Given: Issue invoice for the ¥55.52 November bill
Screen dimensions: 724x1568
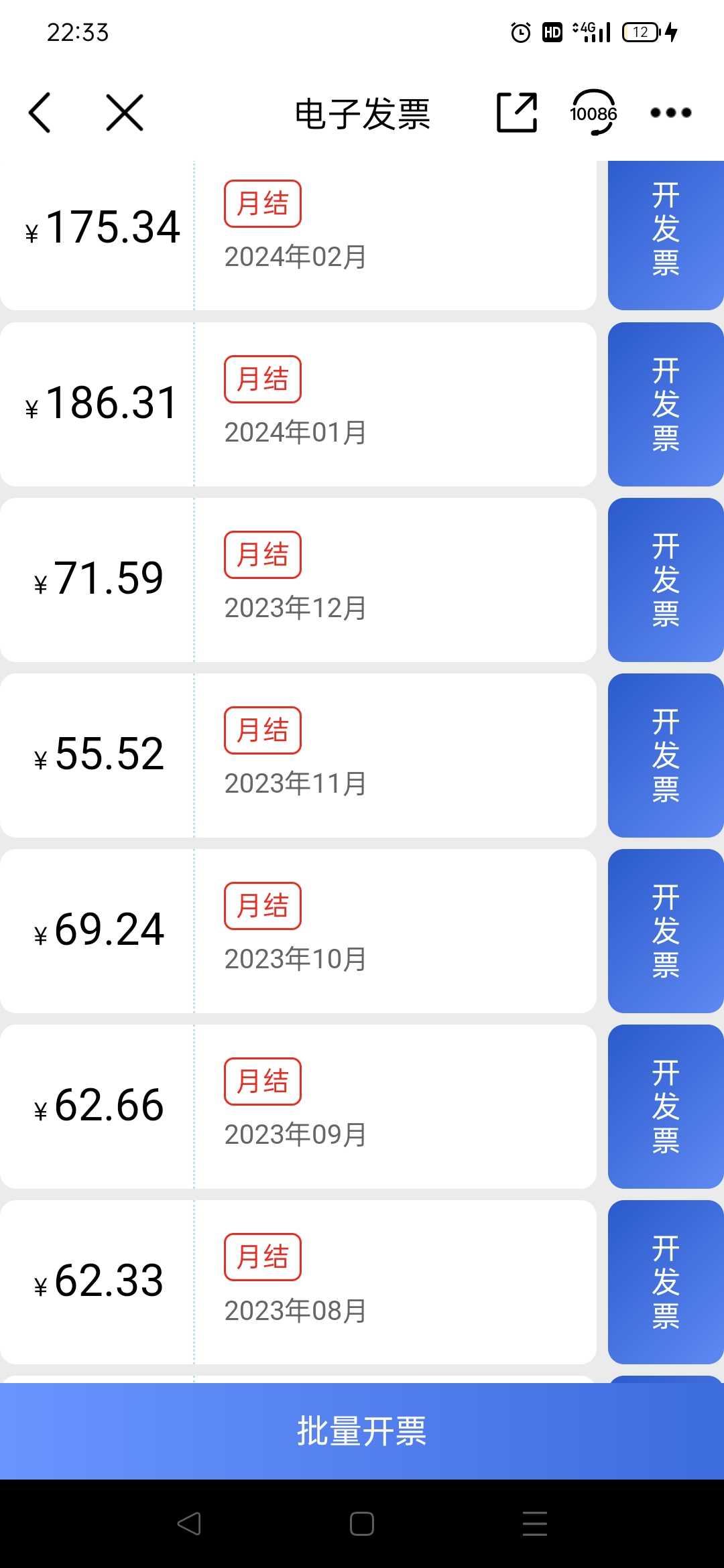Looking at the screenshot, I should (x=666, y=755).
